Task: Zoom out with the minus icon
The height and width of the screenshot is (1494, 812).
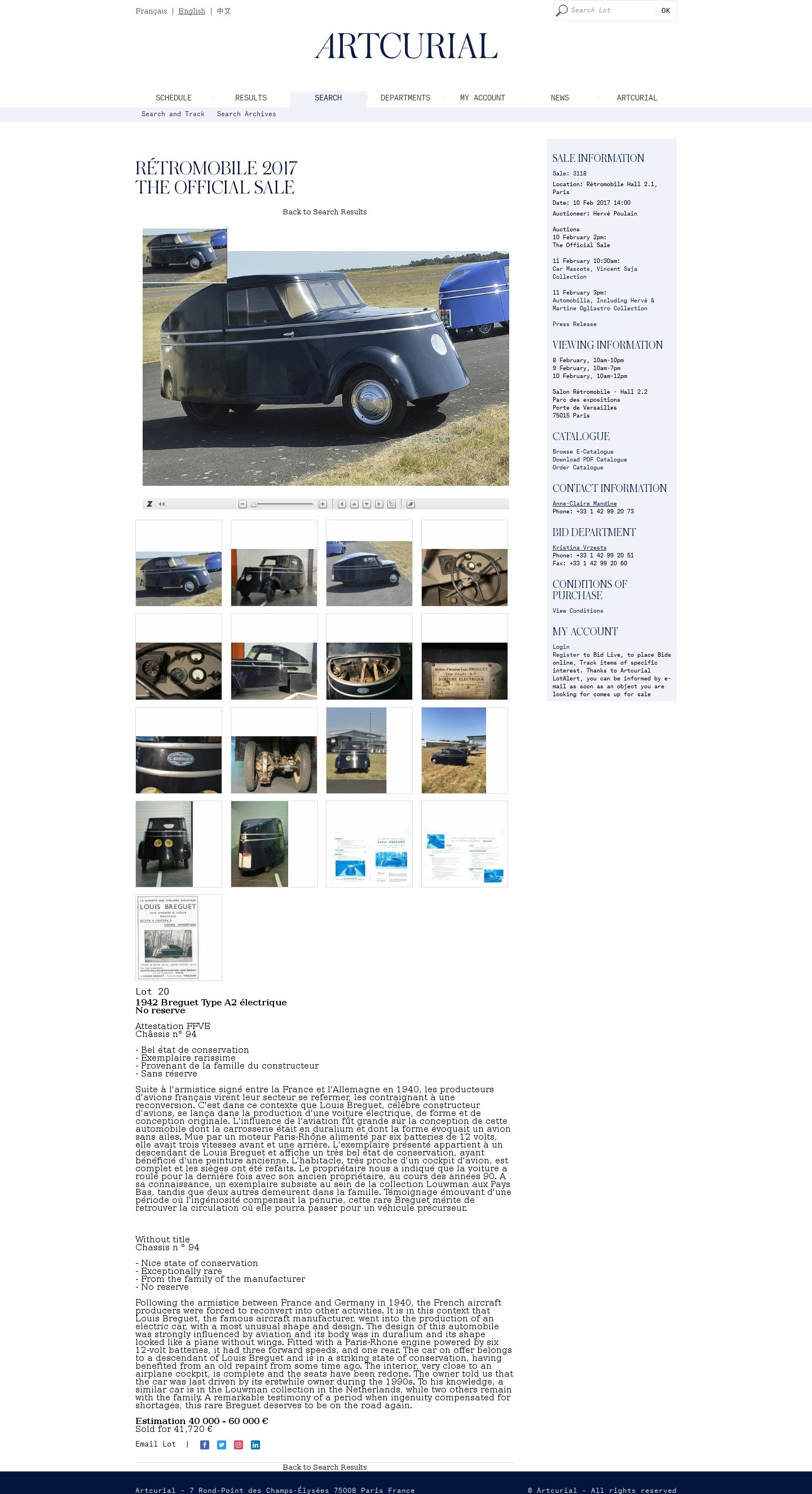Action: click(243, 504)
